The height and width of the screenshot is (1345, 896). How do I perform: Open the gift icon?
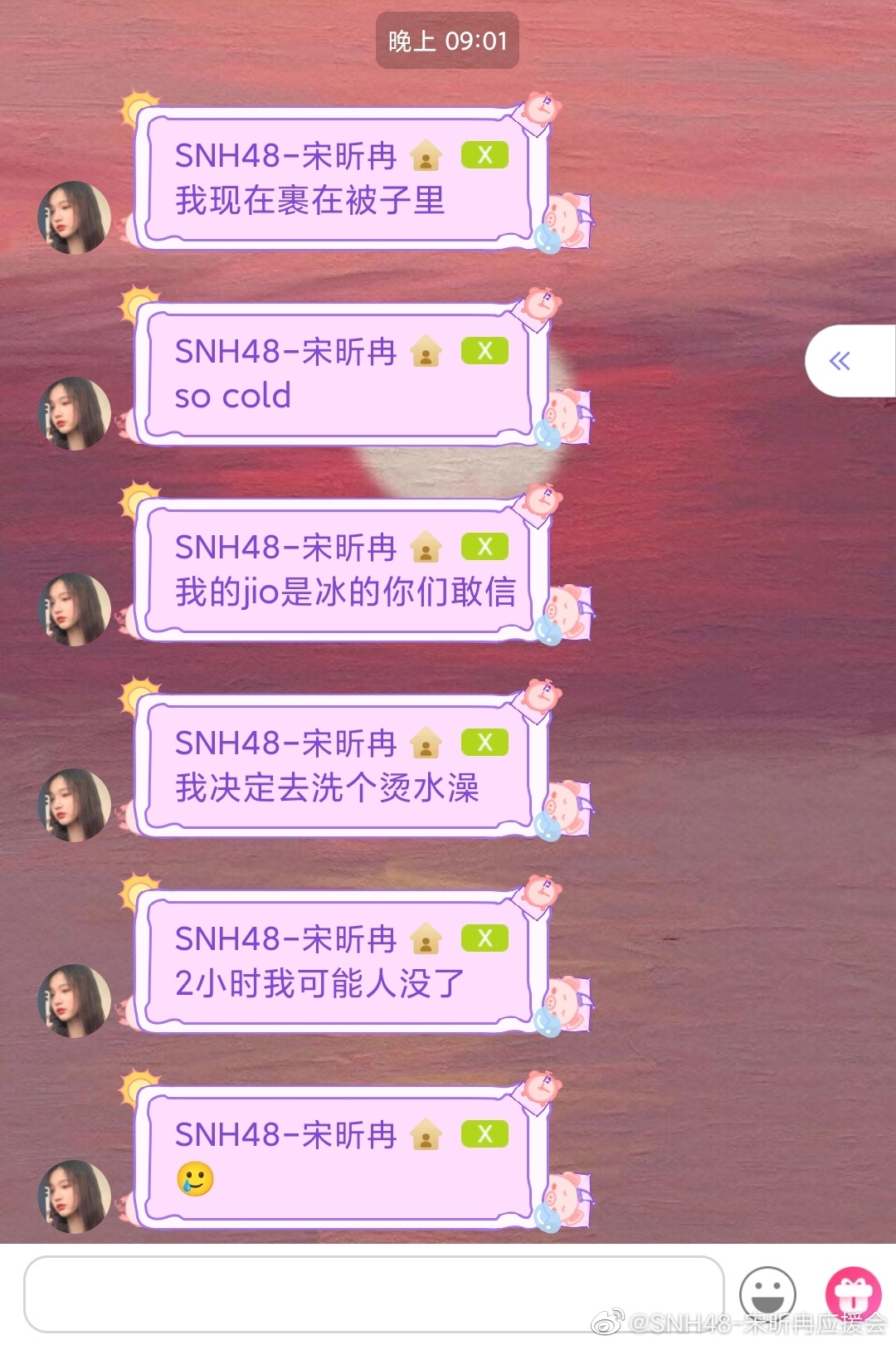(853, 1294)
